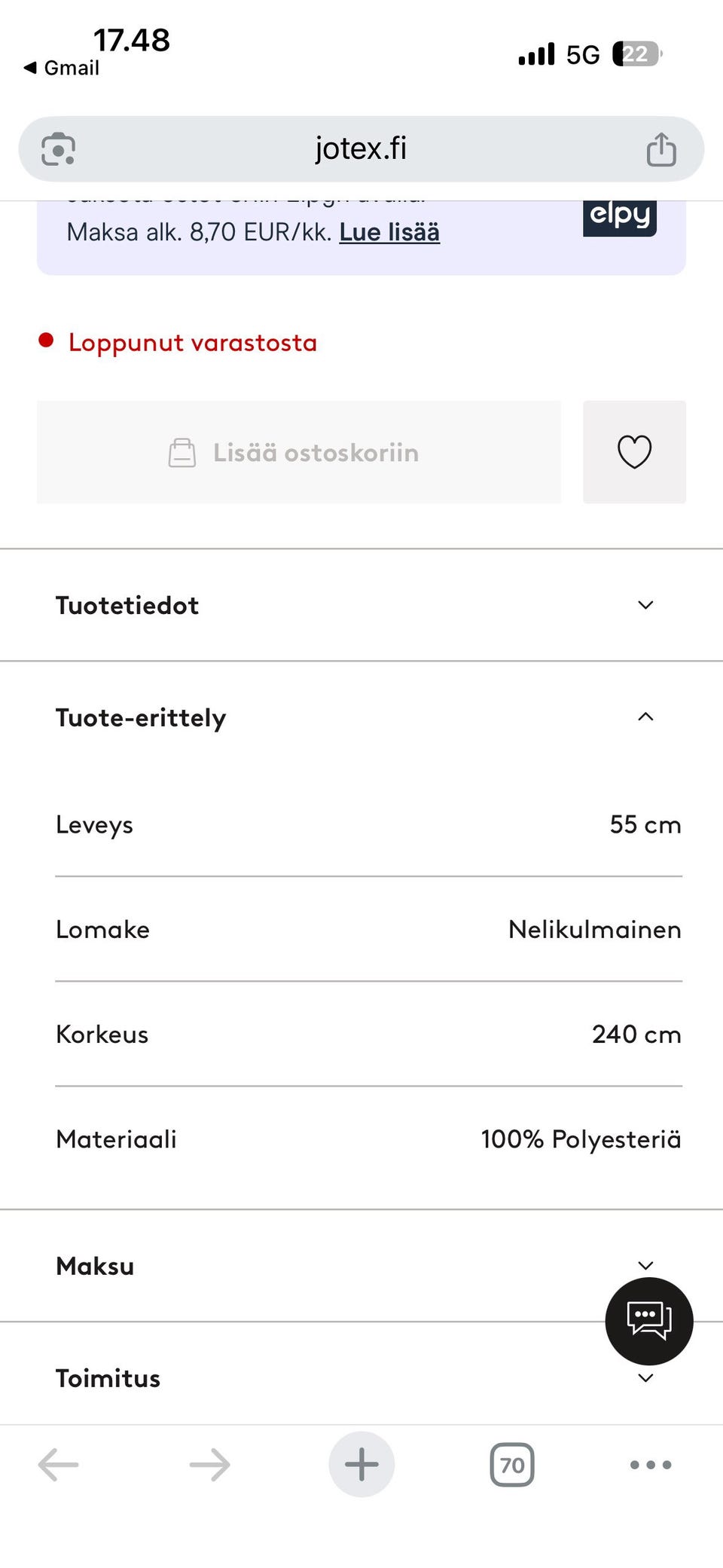Image resolution: width=723 pixels, height=1568 pixels.
Task: Tap the heart icon to favorite product
Action: [x=634, y=452]
